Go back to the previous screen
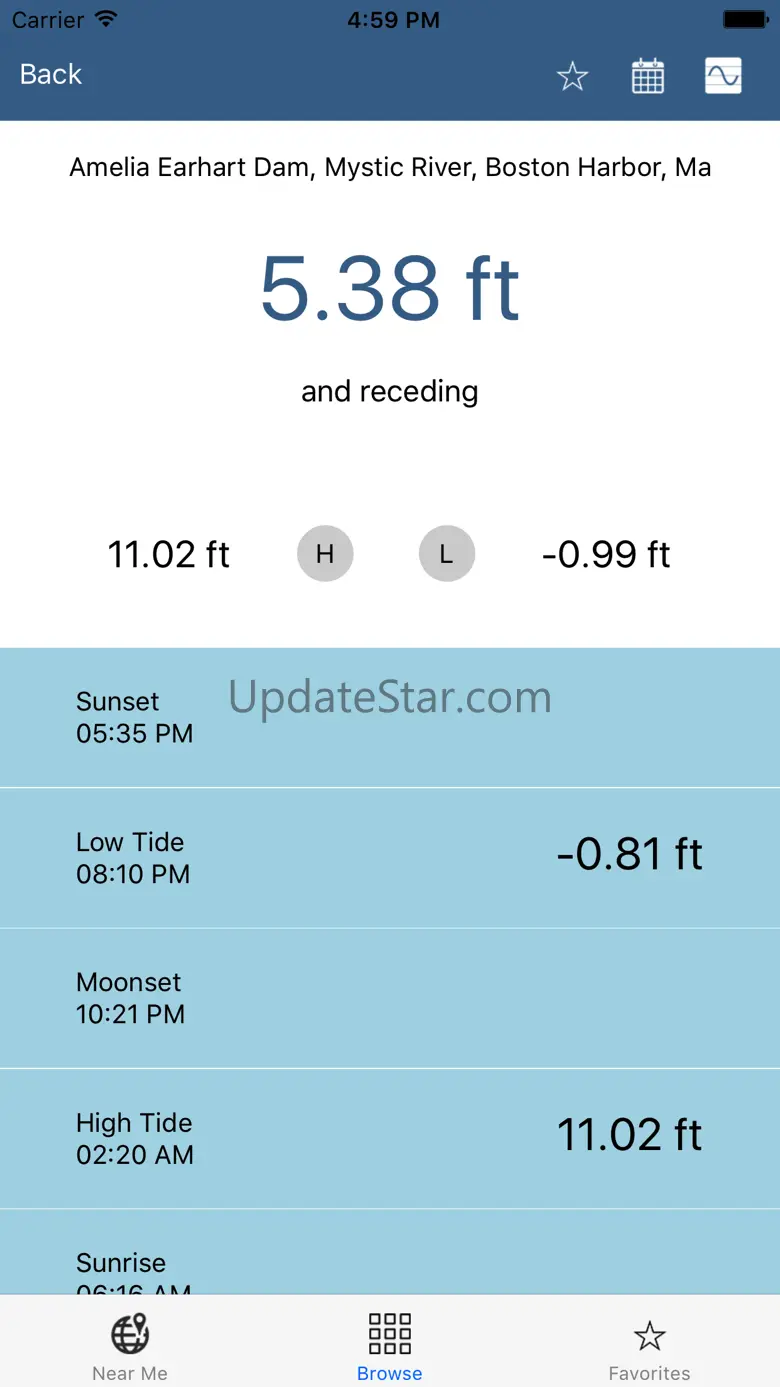780x1387 pixels. click(x=51, y=75)
